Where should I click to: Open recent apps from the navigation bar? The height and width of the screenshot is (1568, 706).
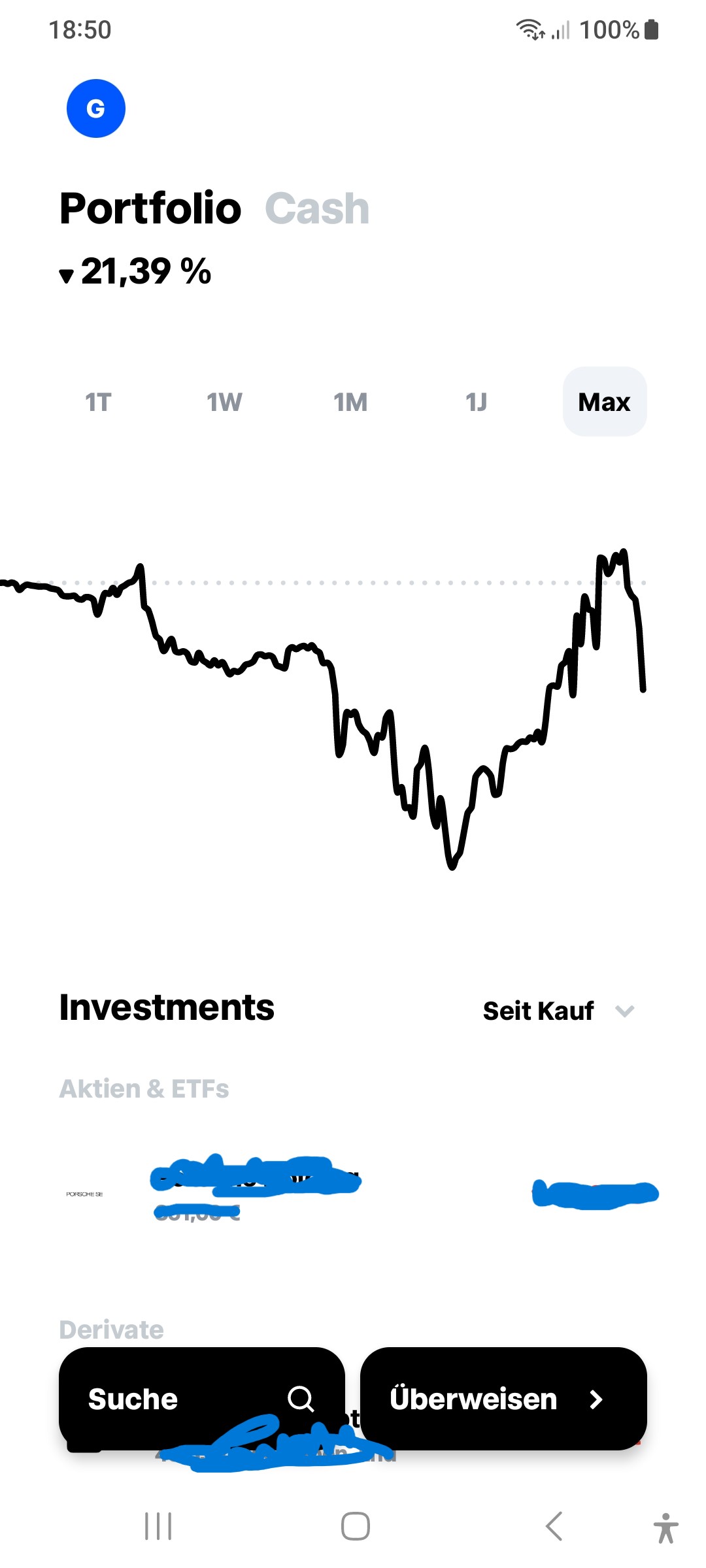(158, 1527)
